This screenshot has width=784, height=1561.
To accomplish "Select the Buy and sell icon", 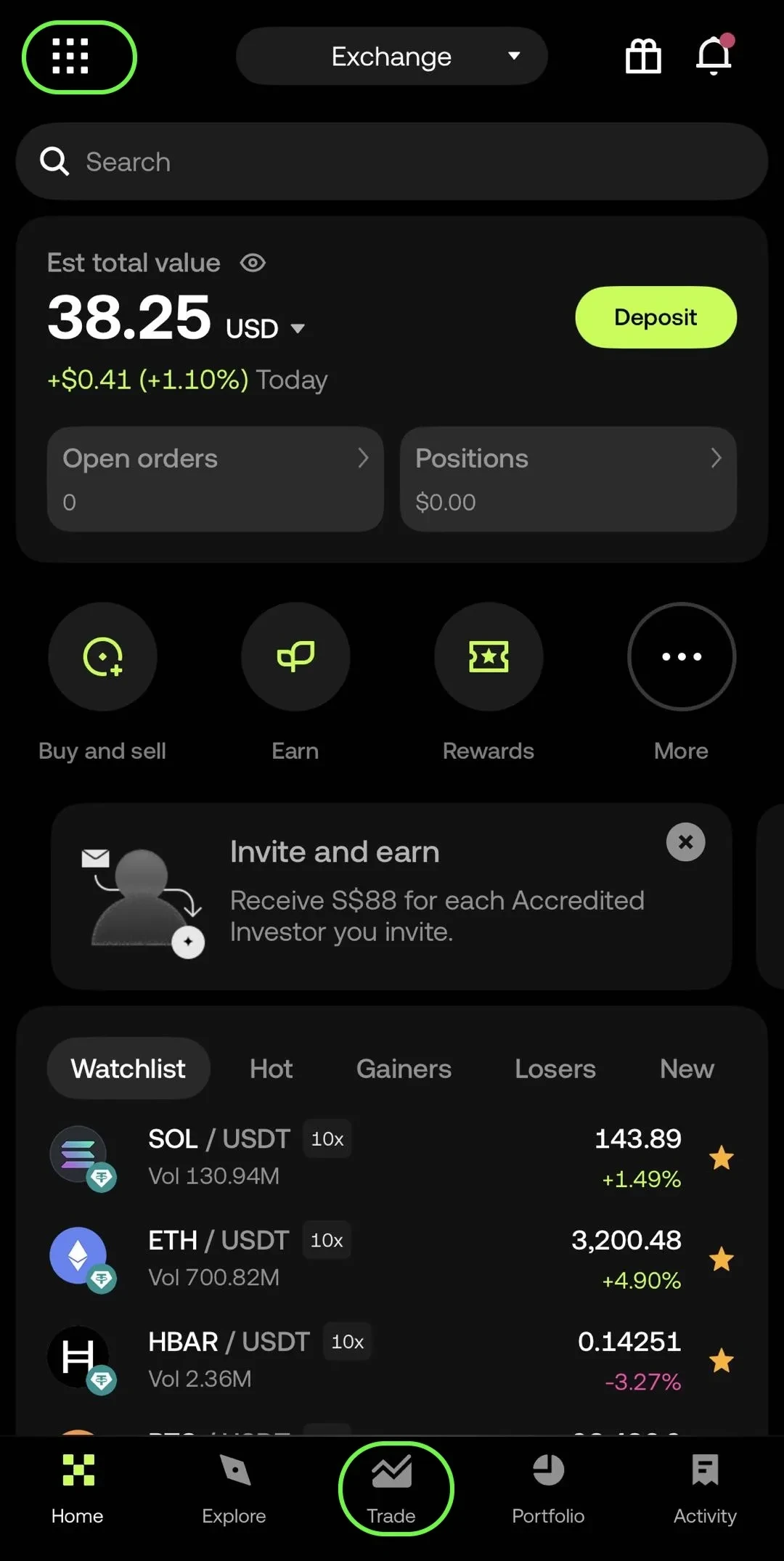I will click(x=102, y=656).
